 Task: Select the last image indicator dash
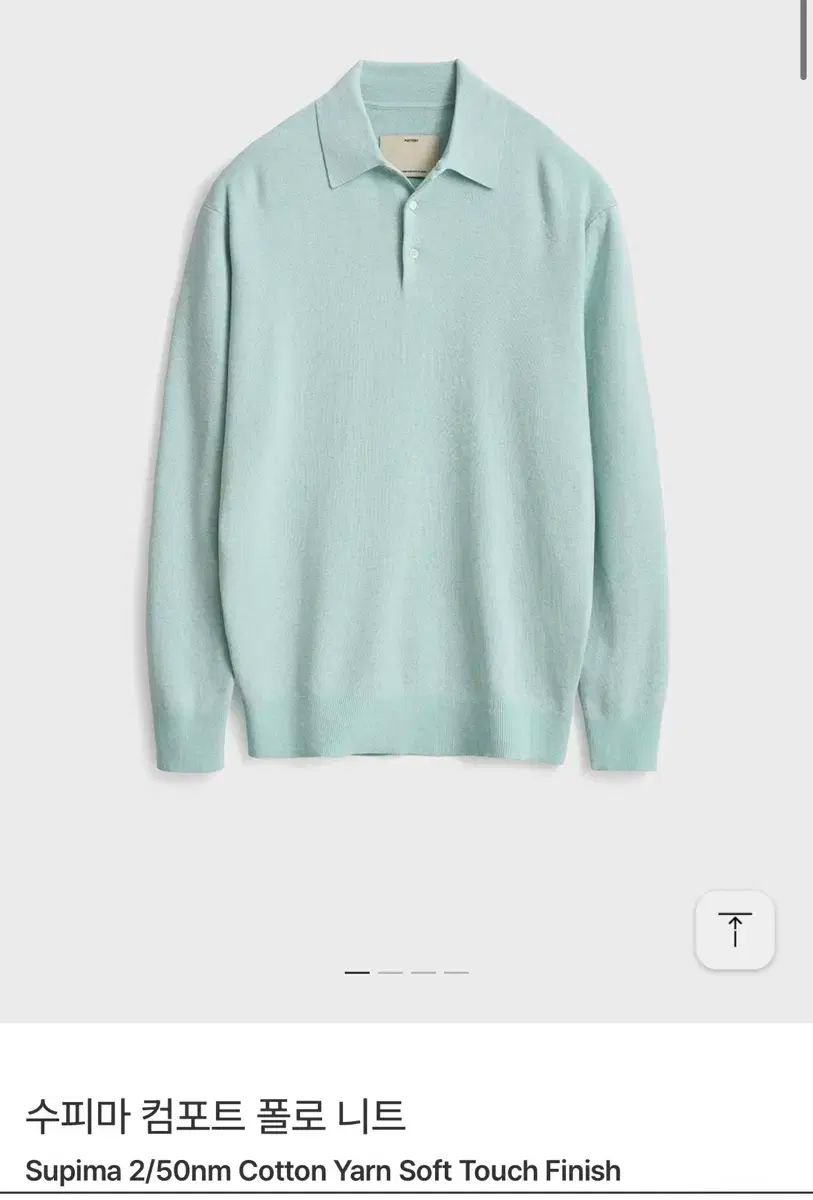coord(456,971)
